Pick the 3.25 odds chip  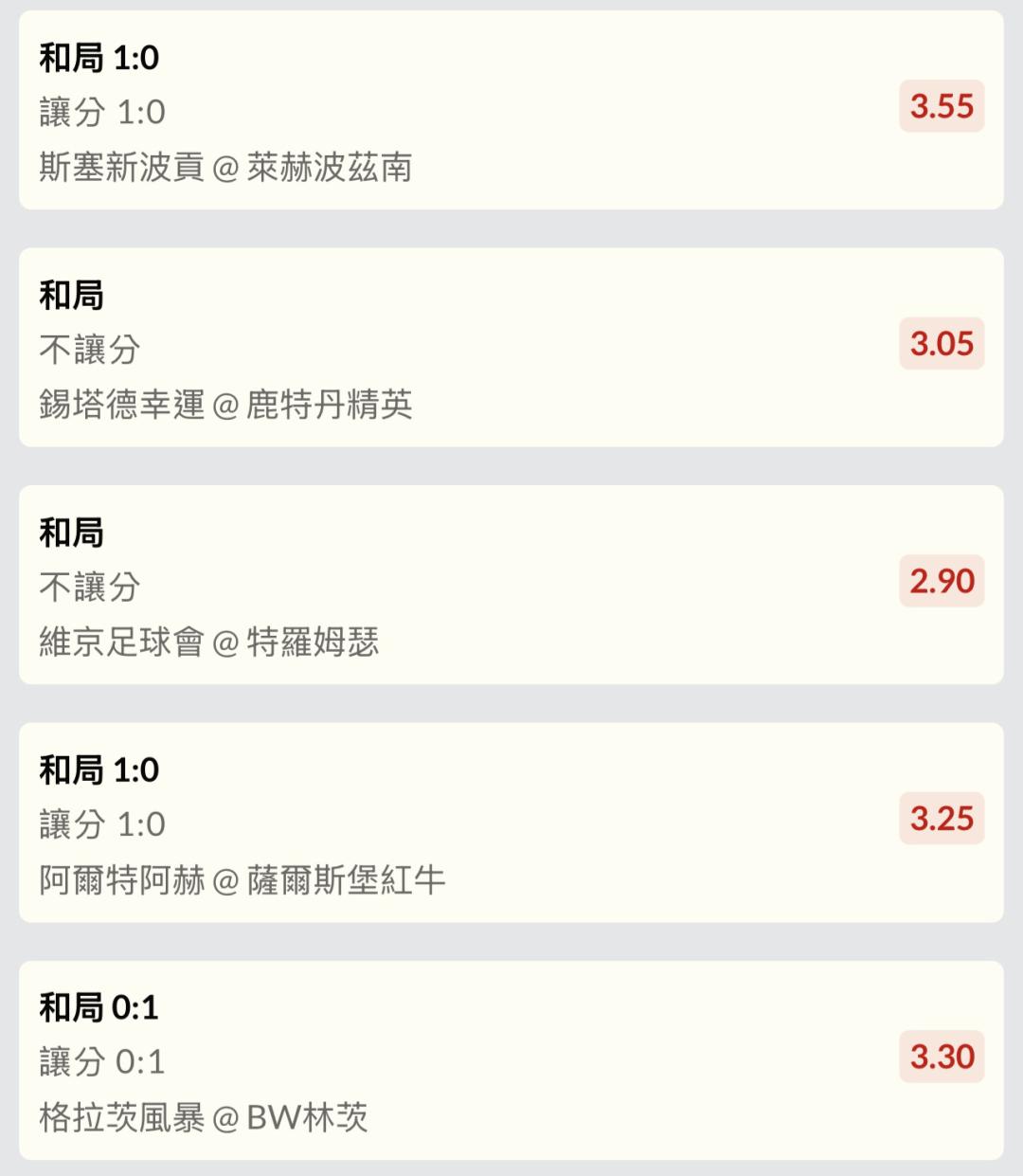pos(942,819)
